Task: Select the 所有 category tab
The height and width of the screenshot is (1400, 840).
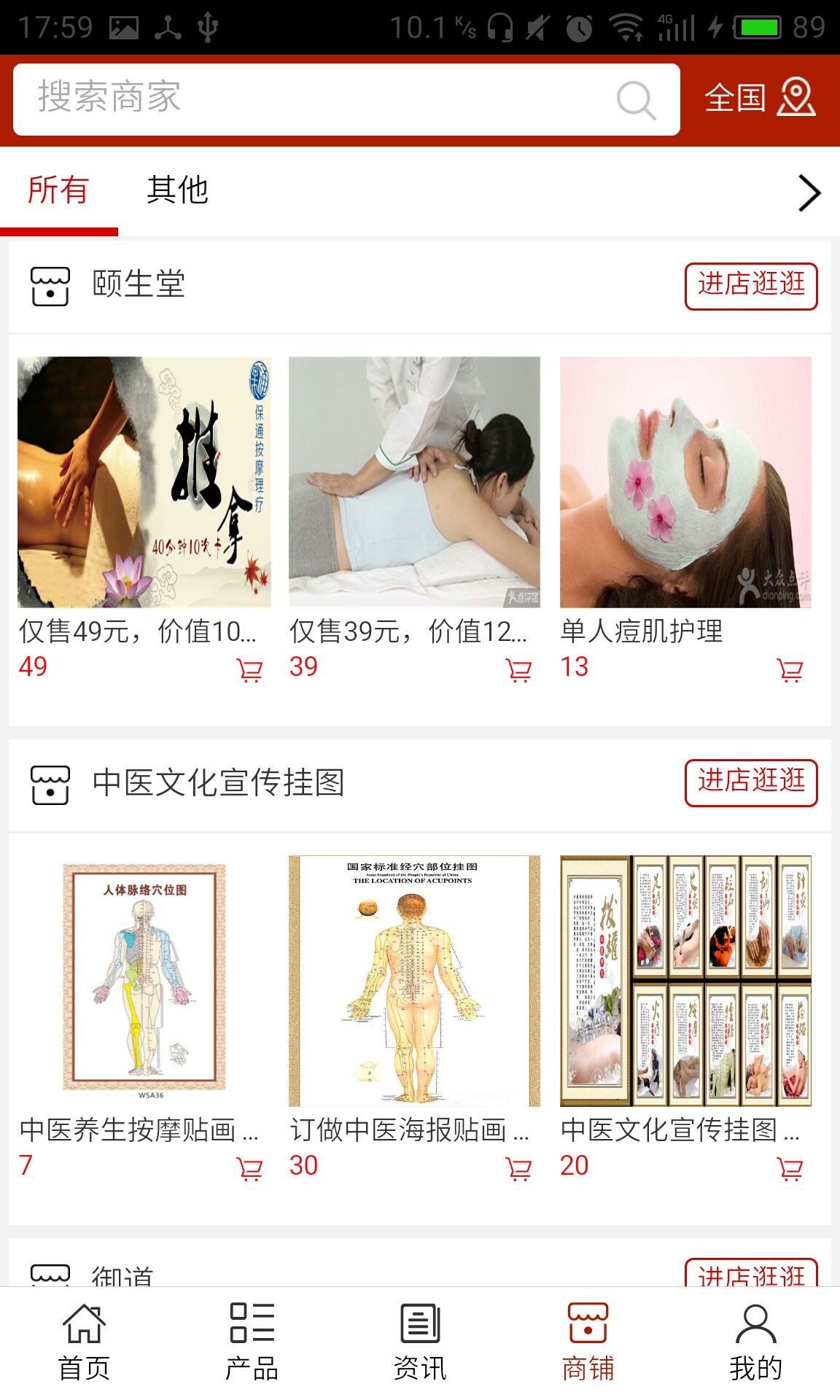Action: (x=58, y=190)
